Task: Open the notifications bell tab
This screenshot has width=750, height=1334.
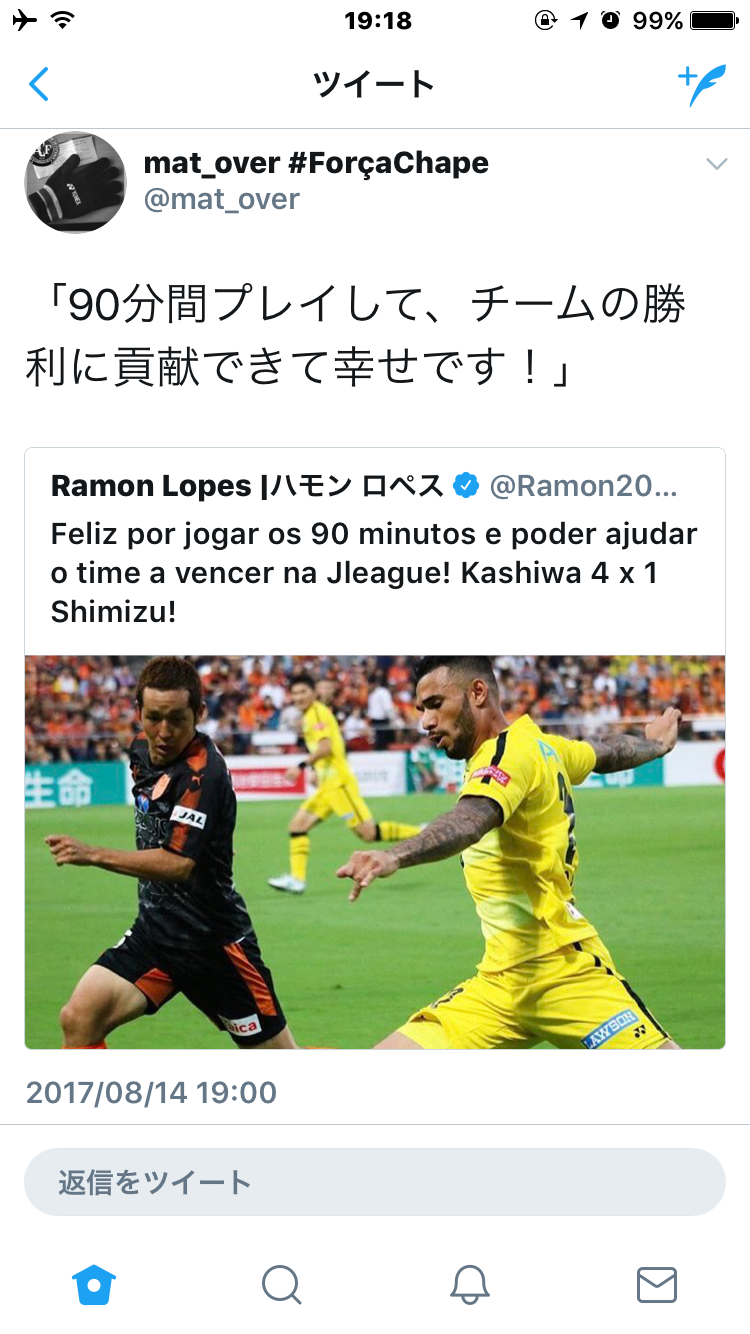Action: coord(469,1284)
